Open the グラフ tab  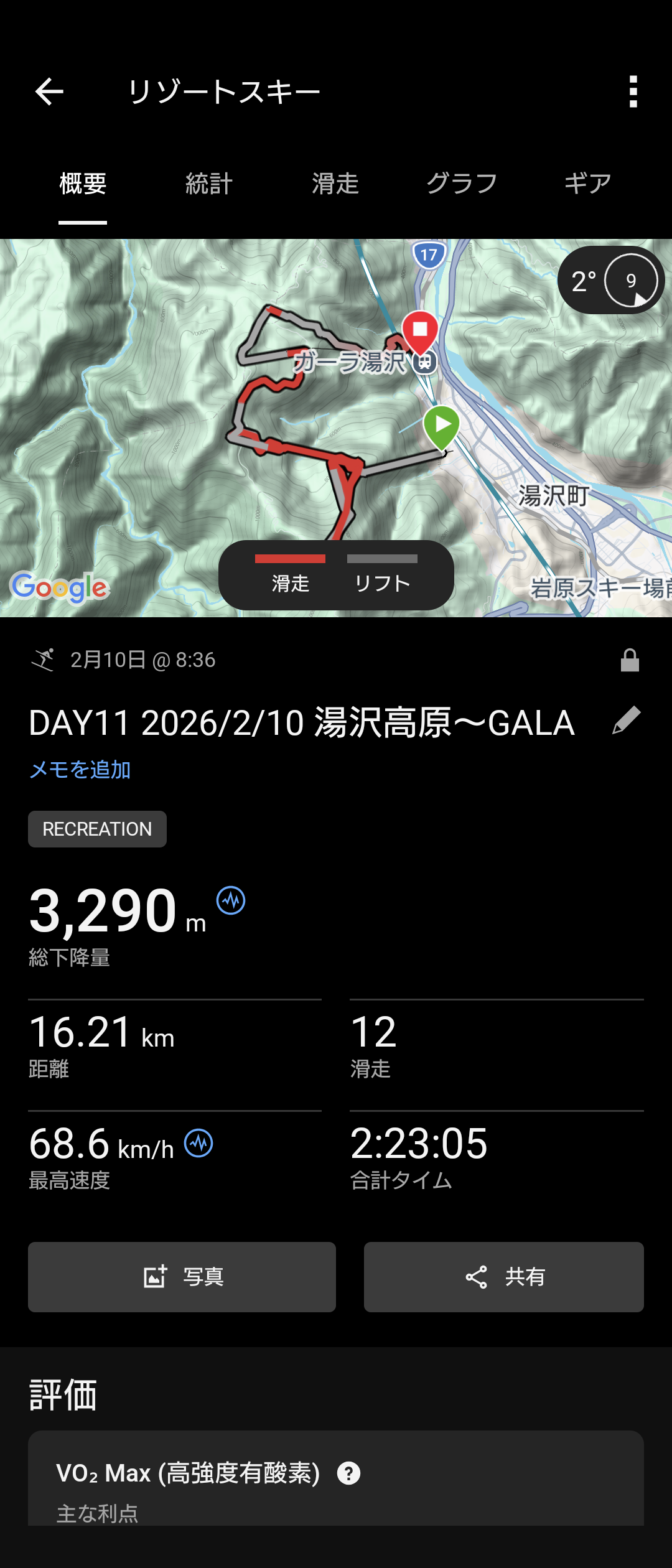pyautogui.click(x=462, y=184)
